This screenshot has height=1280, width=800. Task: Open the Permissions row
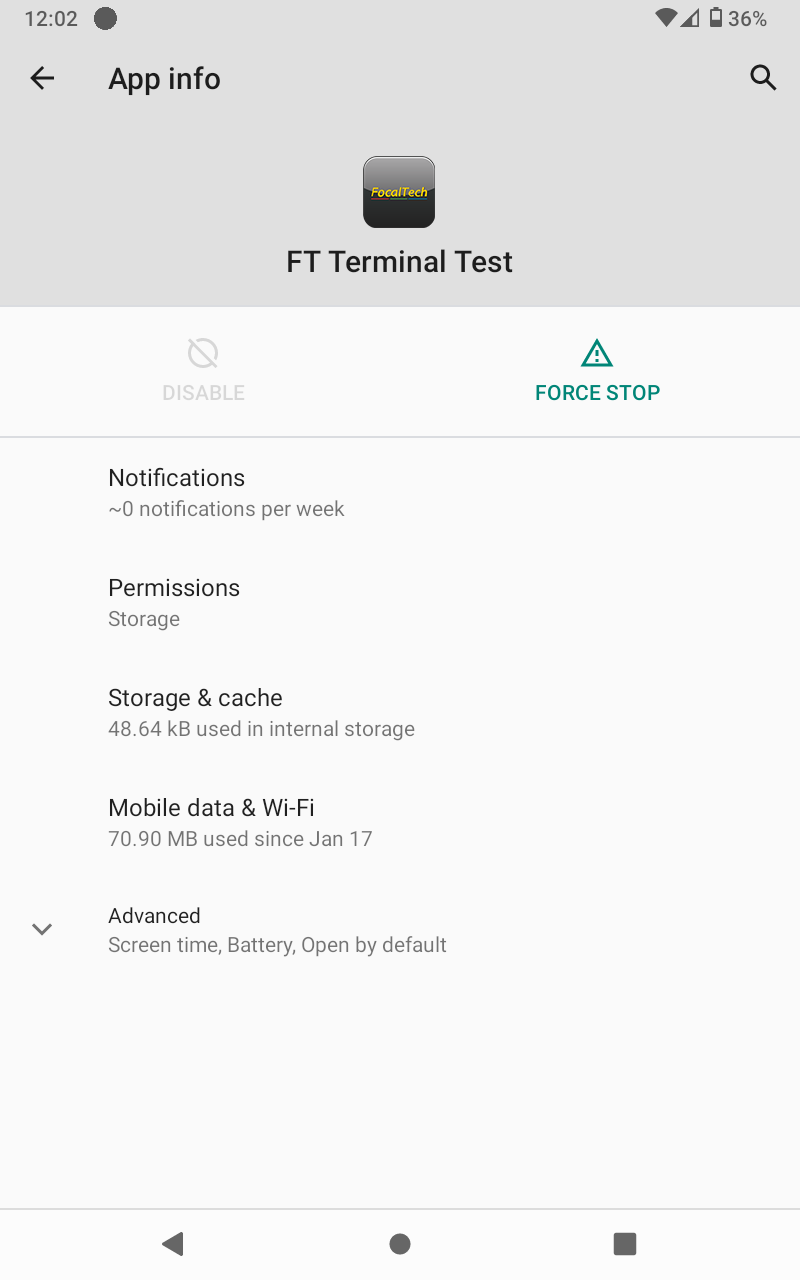point(400,602)
